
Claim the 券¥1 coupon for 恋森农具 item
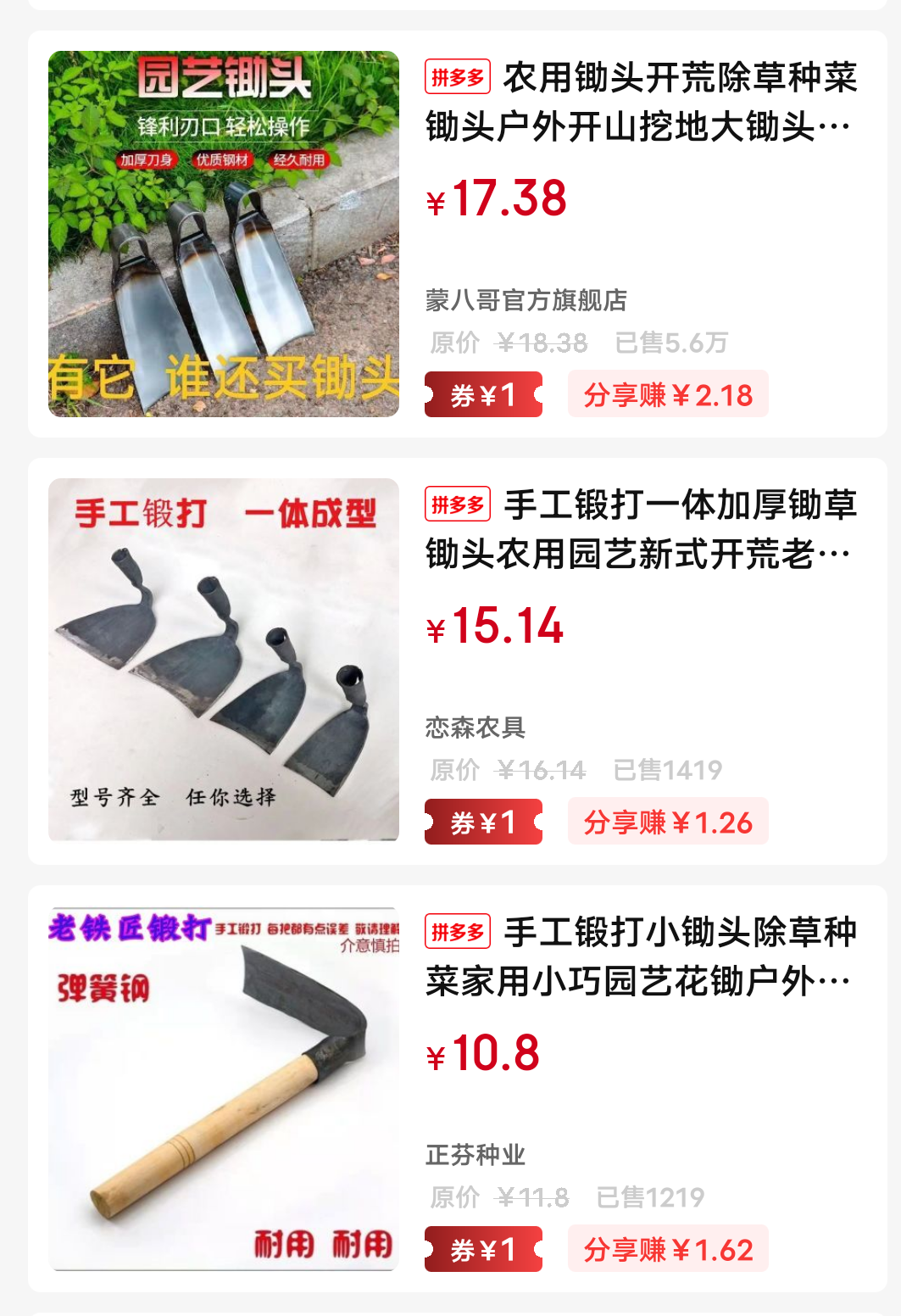click(483, 822)
